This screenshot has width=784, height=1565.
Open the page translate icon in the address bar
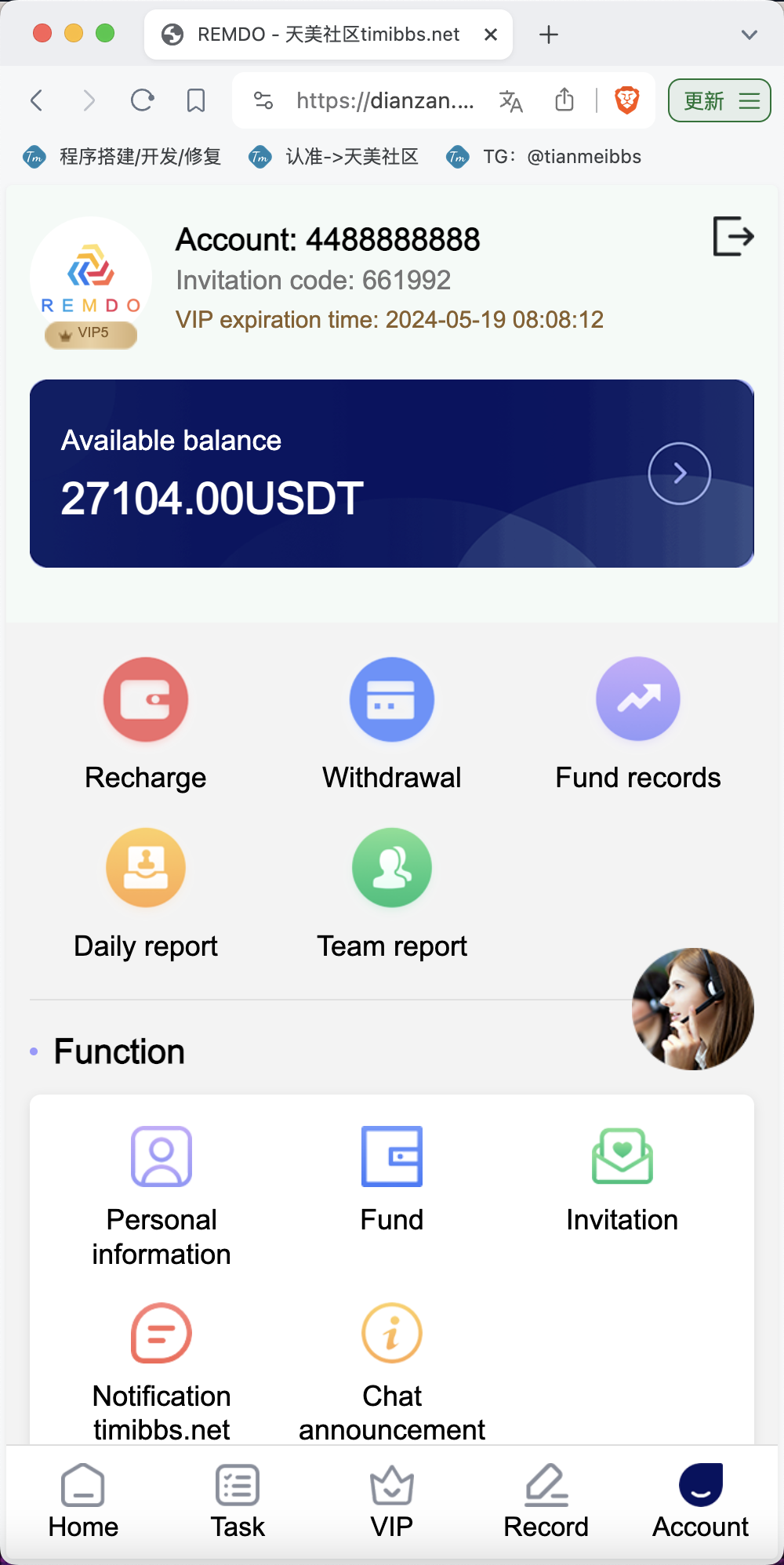click(511, 101)
